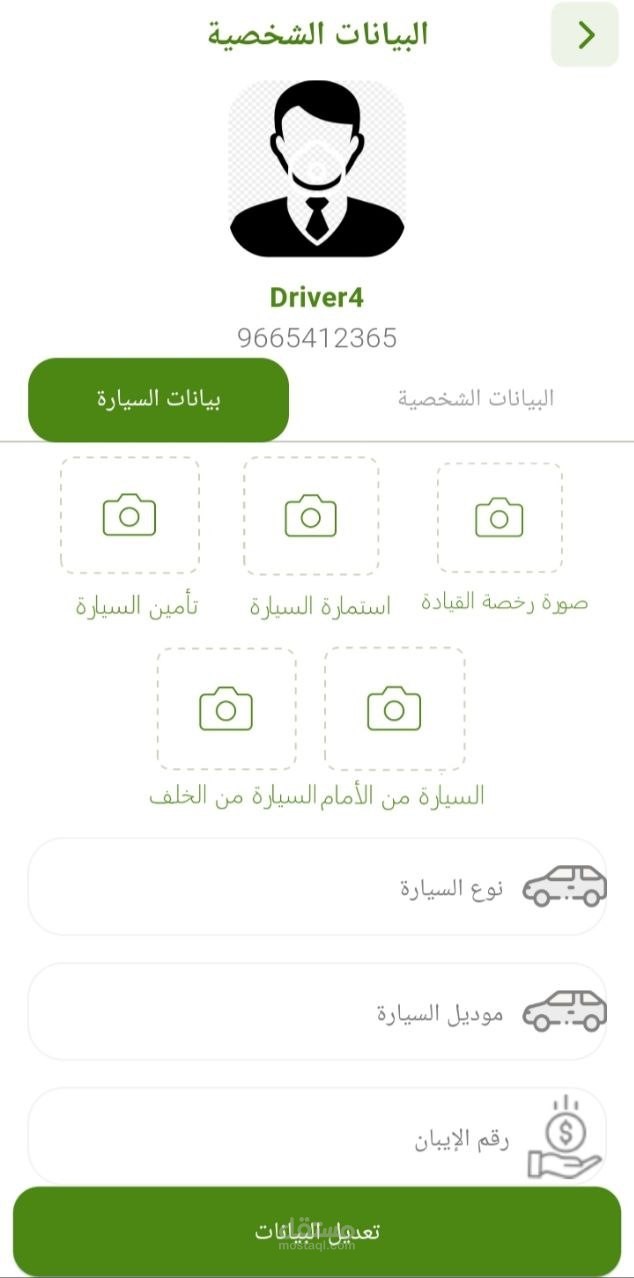The image size is (634, 1278).
Task: Select the موديل السيارة field
Action: (317, 1012)
